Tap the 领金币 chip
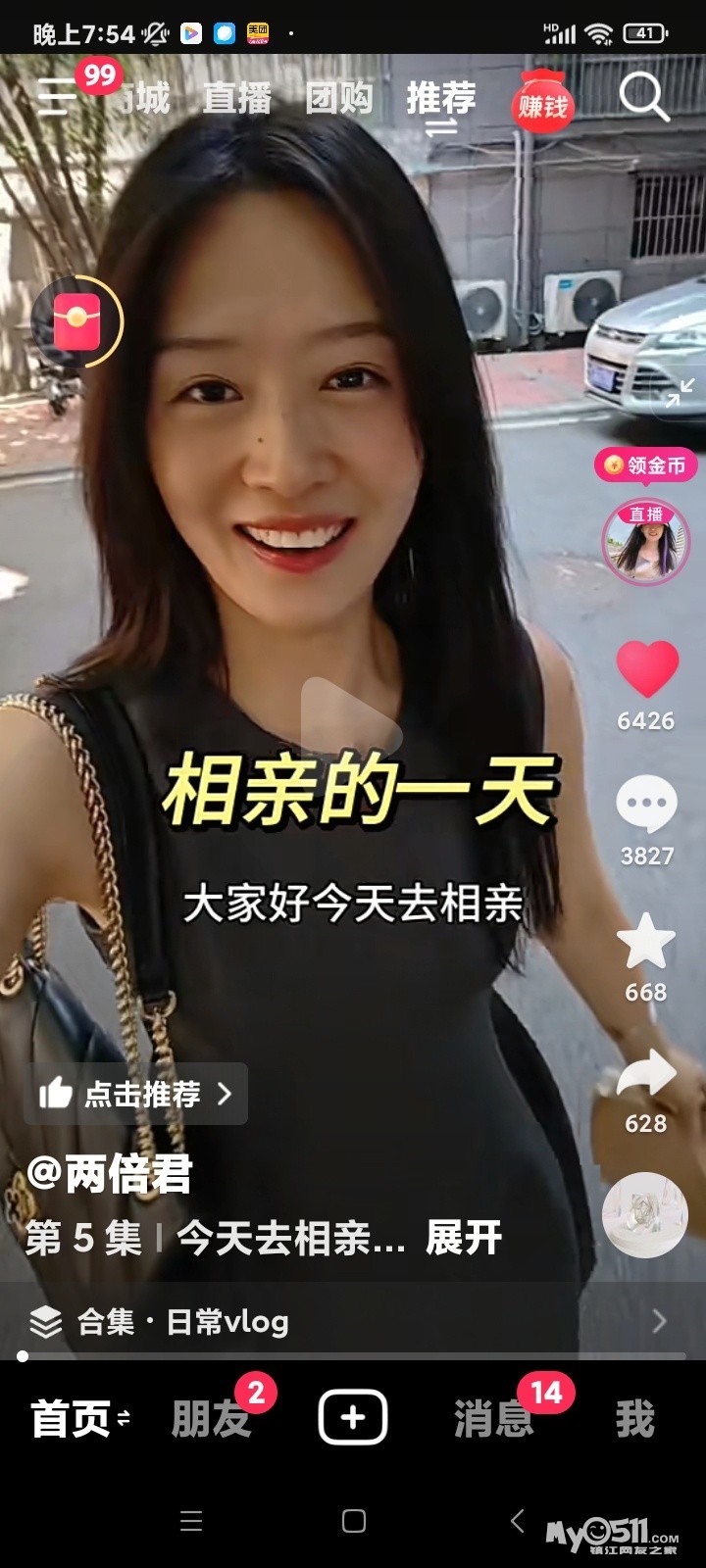Viewport: 706px width, 1568px height. point(645,465)
